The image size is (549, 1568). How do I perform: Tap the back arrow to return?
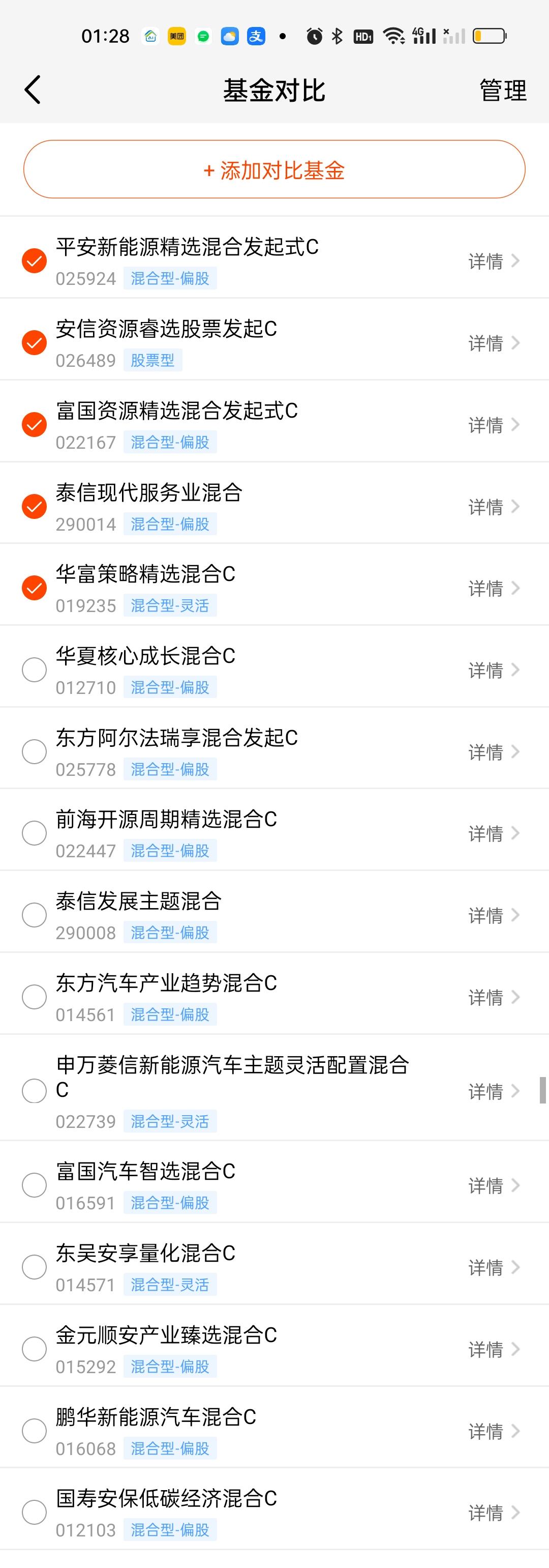(x=32, y=89)
